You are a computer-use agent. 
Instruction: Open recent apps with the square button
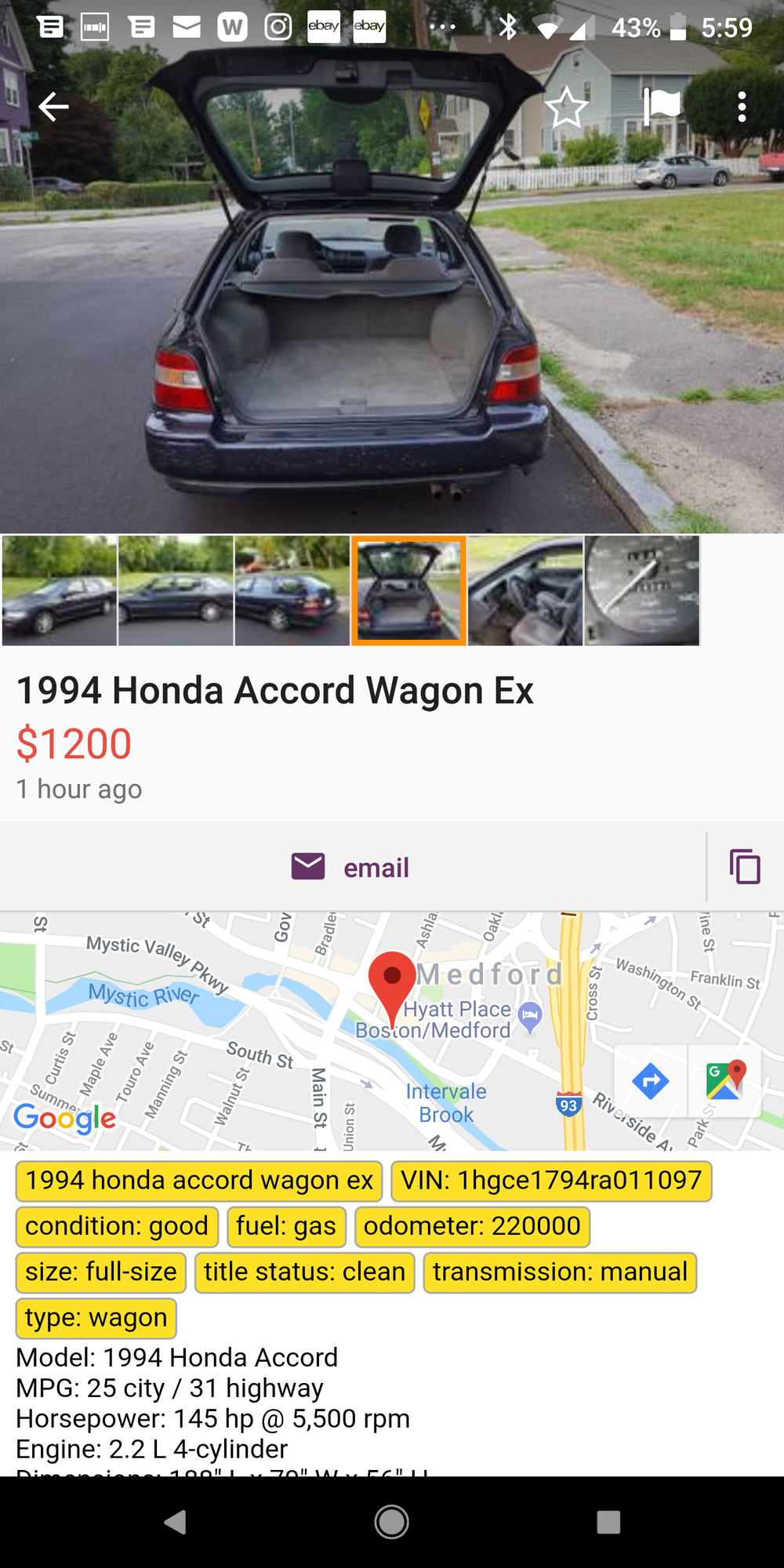coord(608,1522)
